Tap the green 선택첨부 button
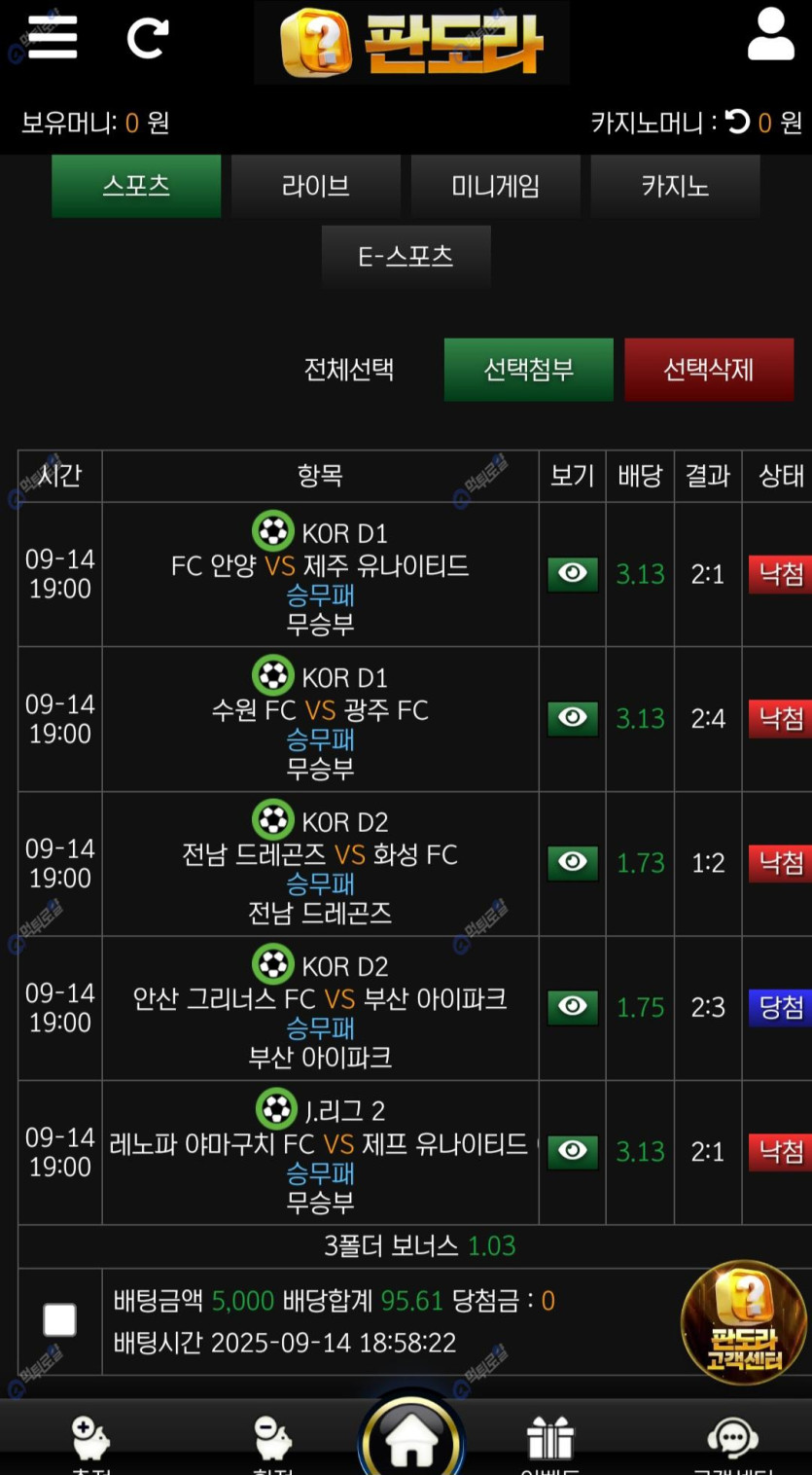Screen dimensions: 812x1475 [528, 370]
